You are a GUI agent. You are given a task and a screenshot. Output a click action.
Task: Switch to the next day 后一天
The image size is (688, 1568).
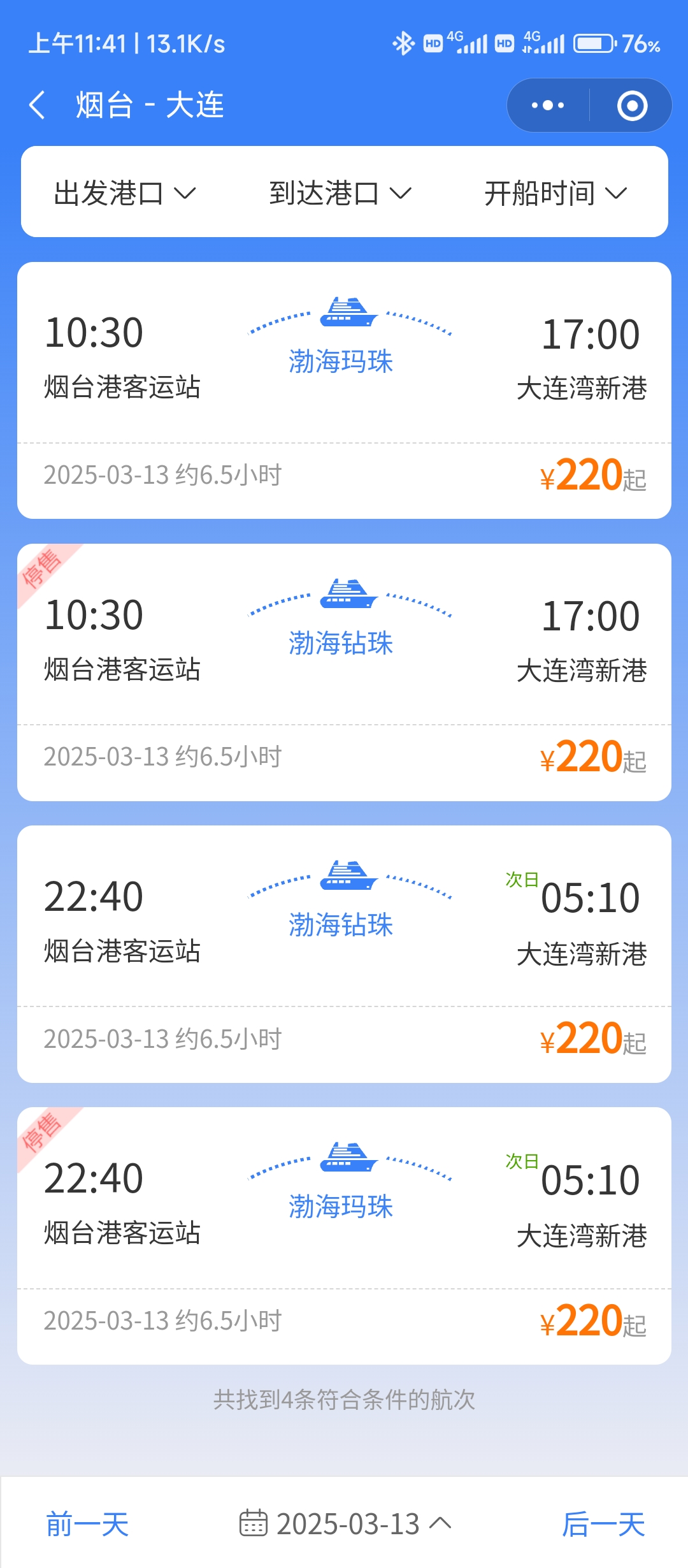[x=603, y=1525]
